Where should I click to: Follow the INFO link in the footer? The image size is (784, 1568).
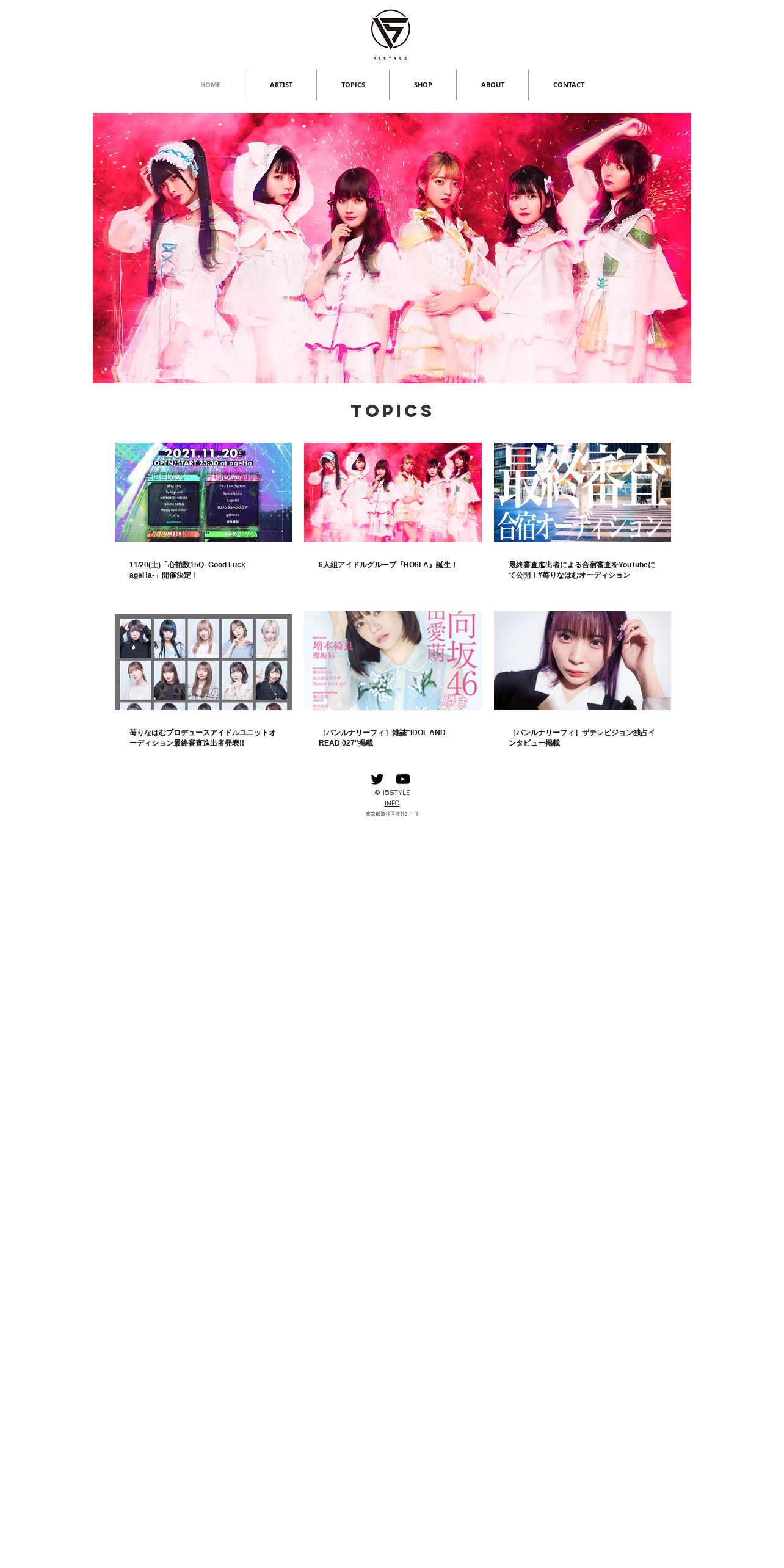tap(392, 803)
